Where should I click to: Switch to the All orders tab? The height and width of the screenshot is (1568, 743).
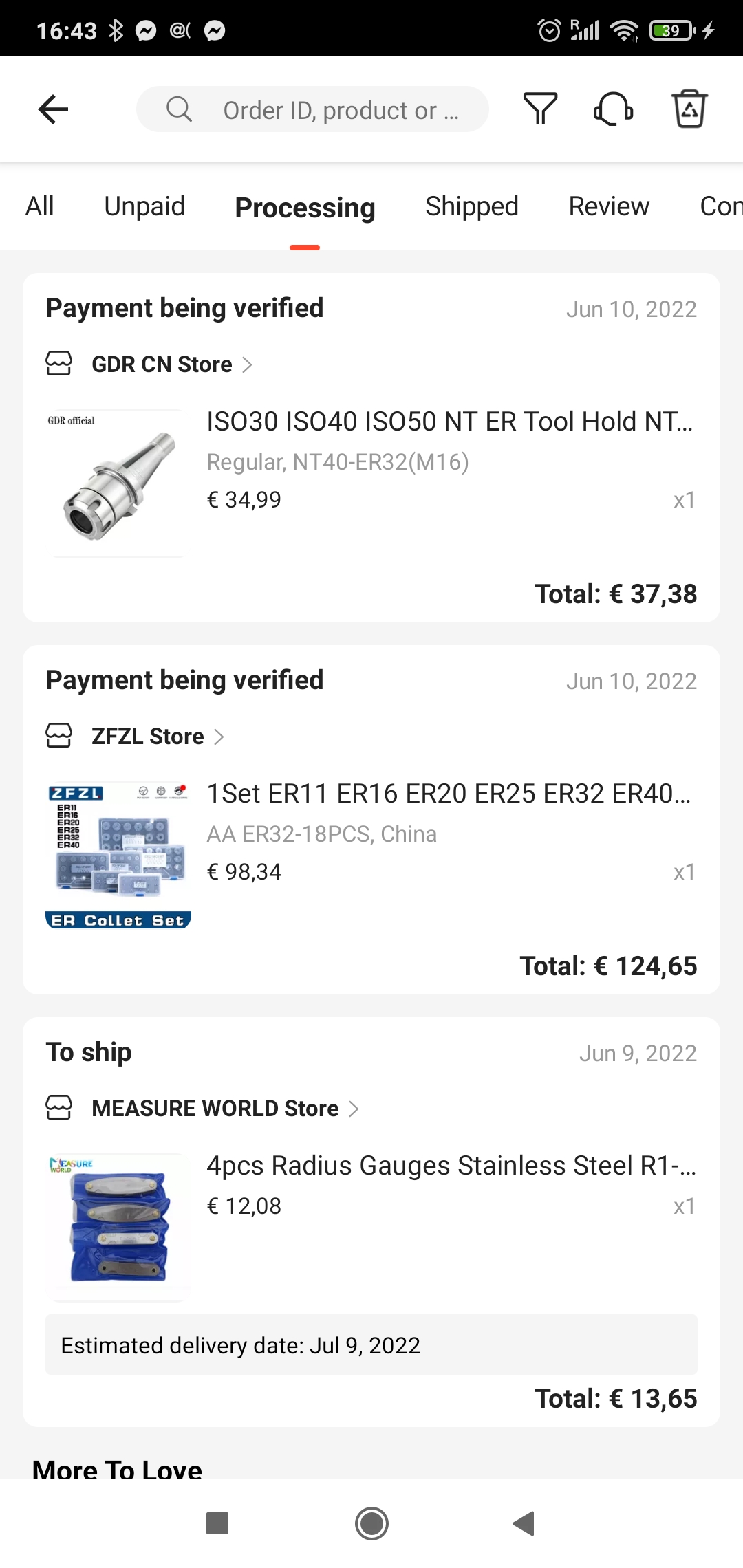[39, 206]
